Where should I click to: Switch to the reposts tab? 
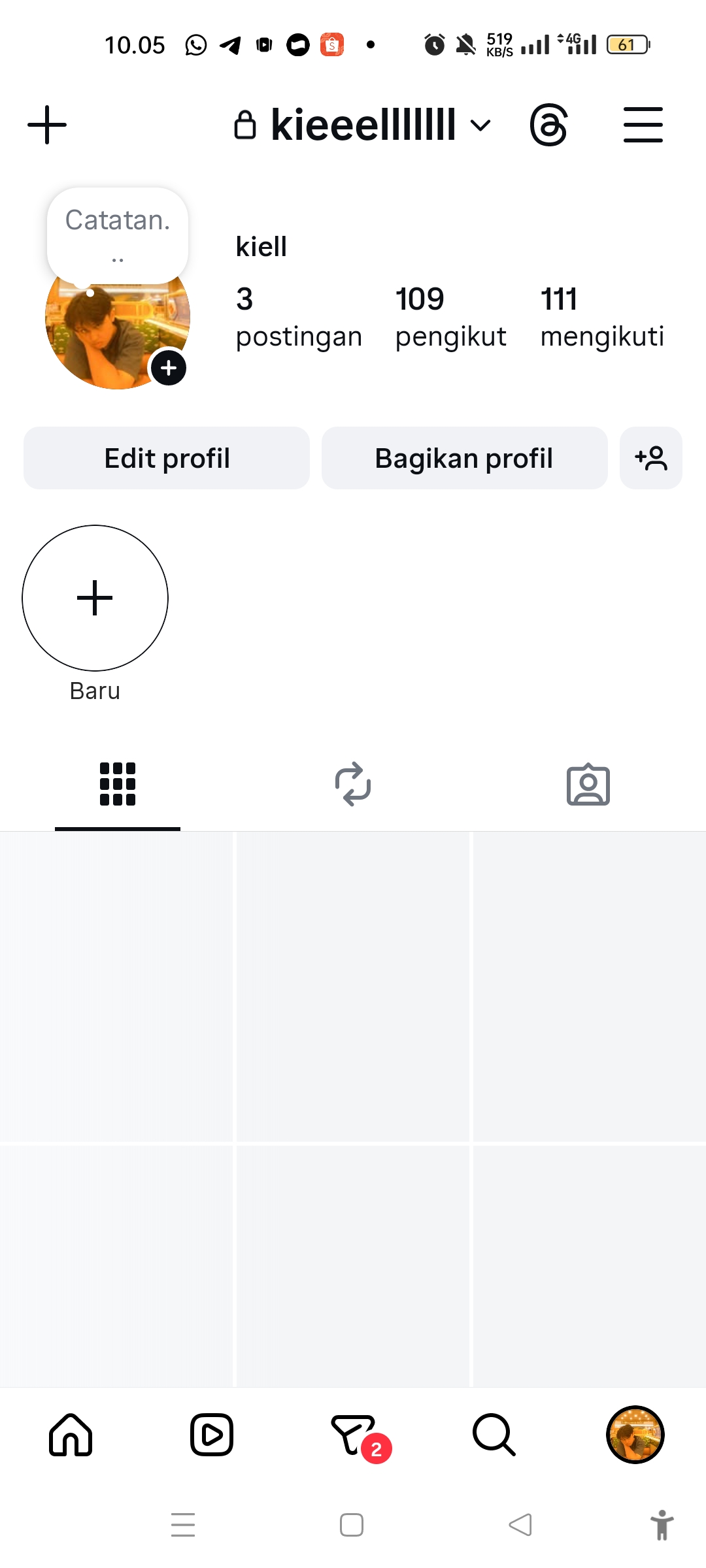click(353, 784)
